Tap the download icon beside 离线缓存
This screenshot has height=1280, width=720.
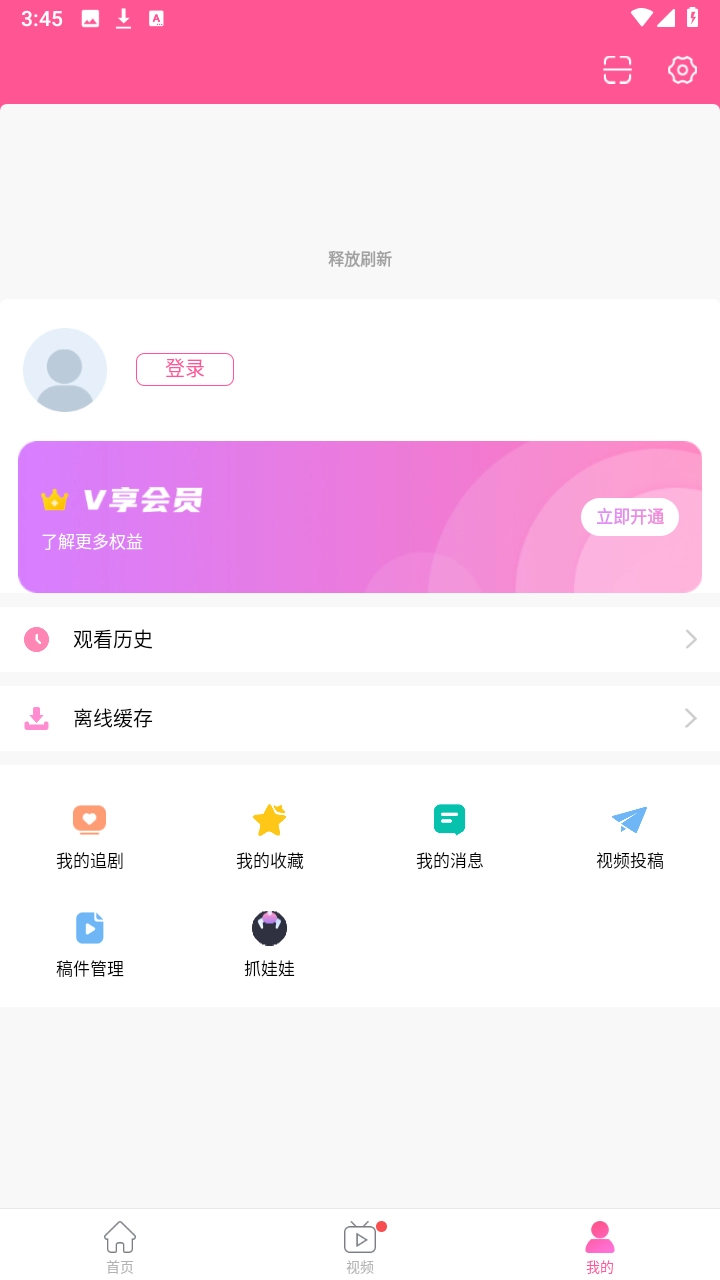[37, 717]
